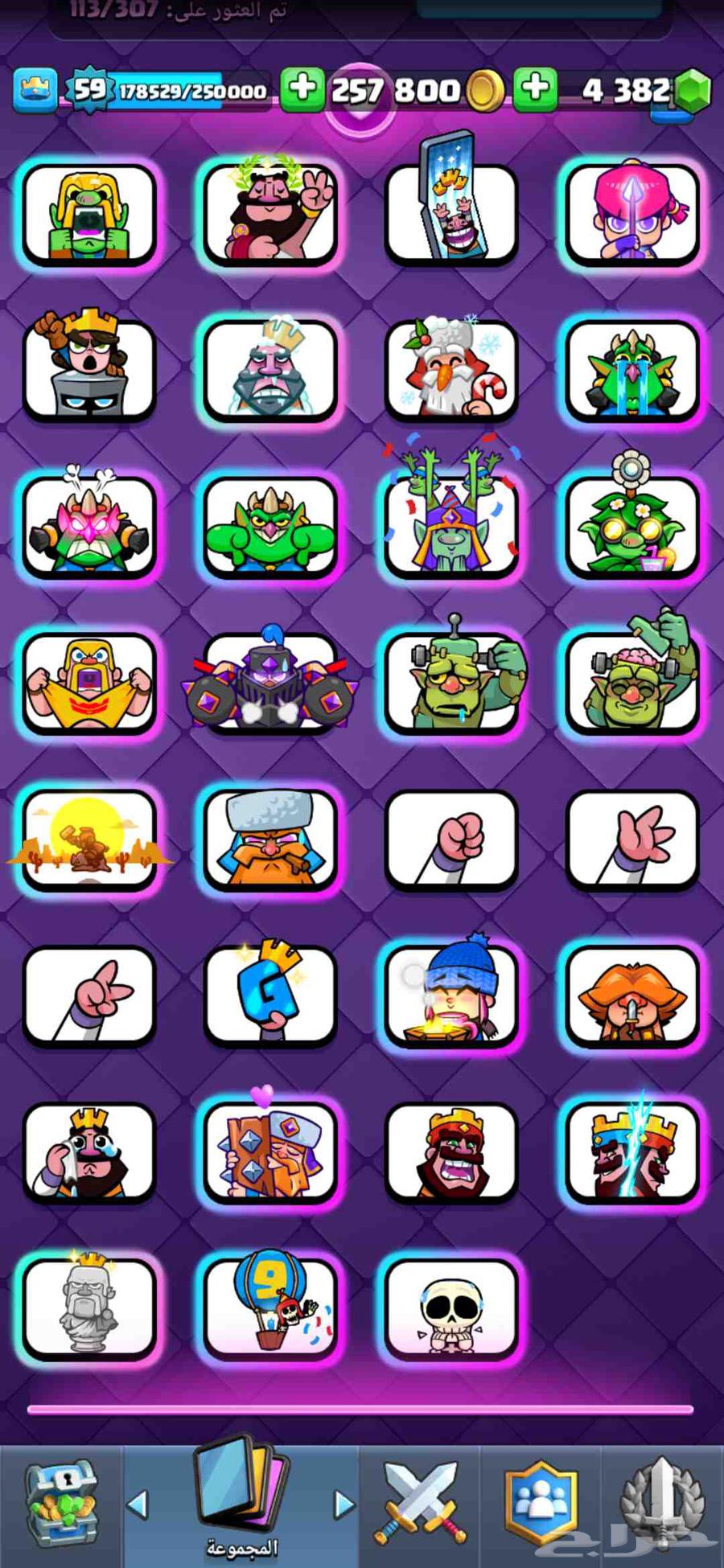Select the fist rock hand emote
The height and width of the screenshot is (1568, 724).
pyautogui.click(x=450, y=840)
